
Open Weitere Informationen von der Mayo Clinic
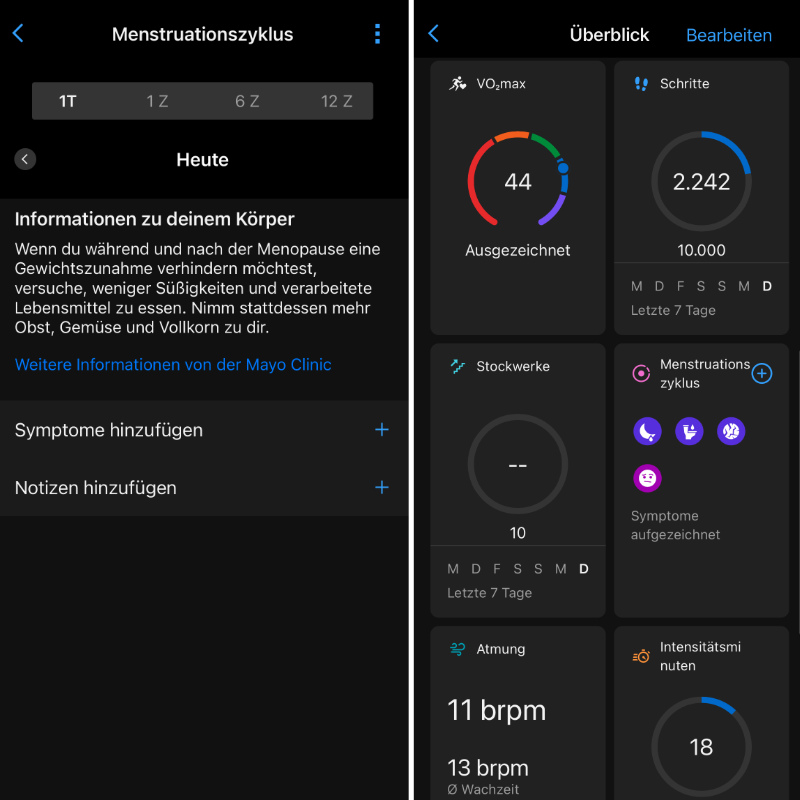point(173,365)
